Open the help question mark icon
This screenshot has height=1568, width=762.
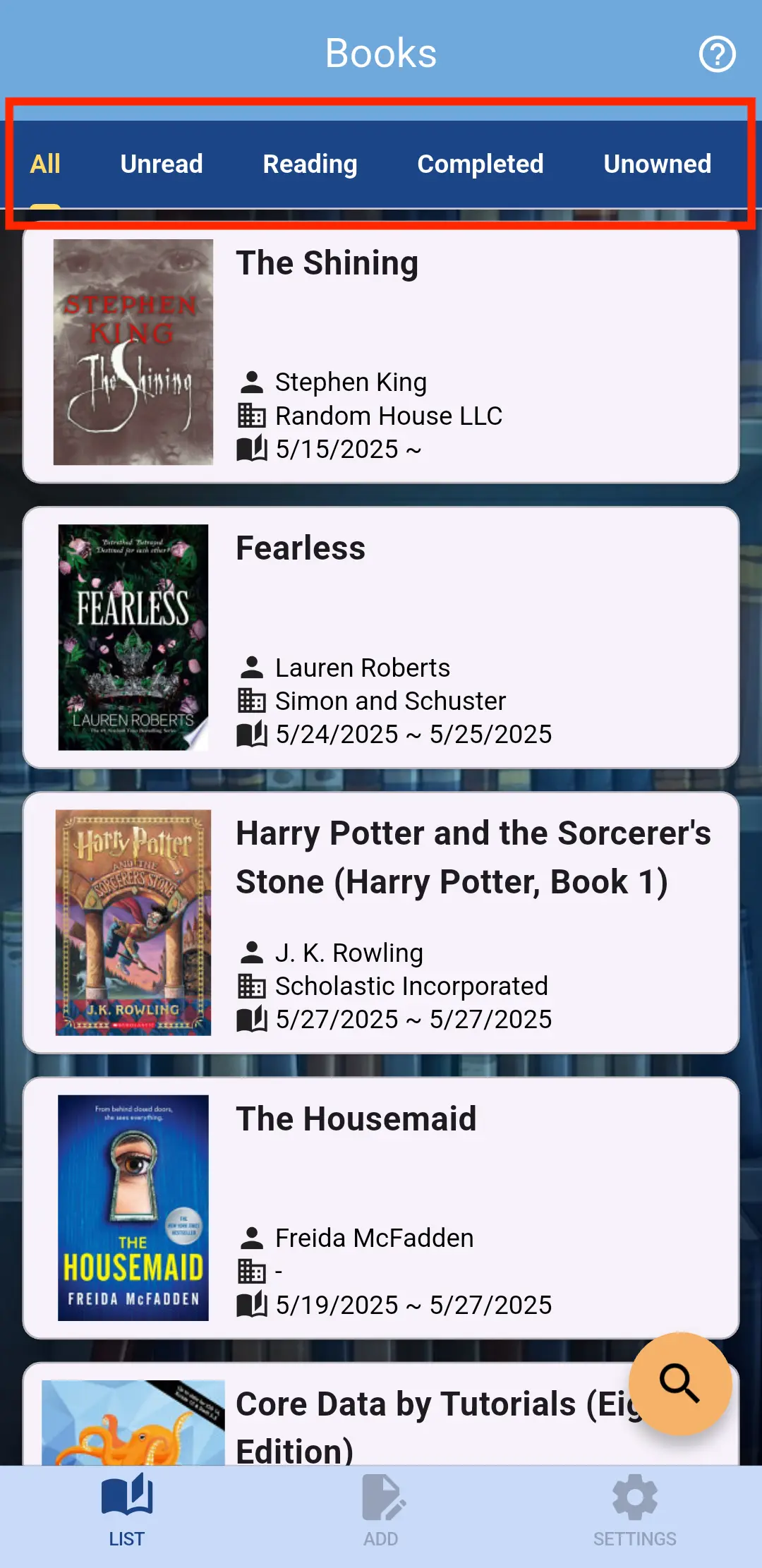(x=717, y=54)
